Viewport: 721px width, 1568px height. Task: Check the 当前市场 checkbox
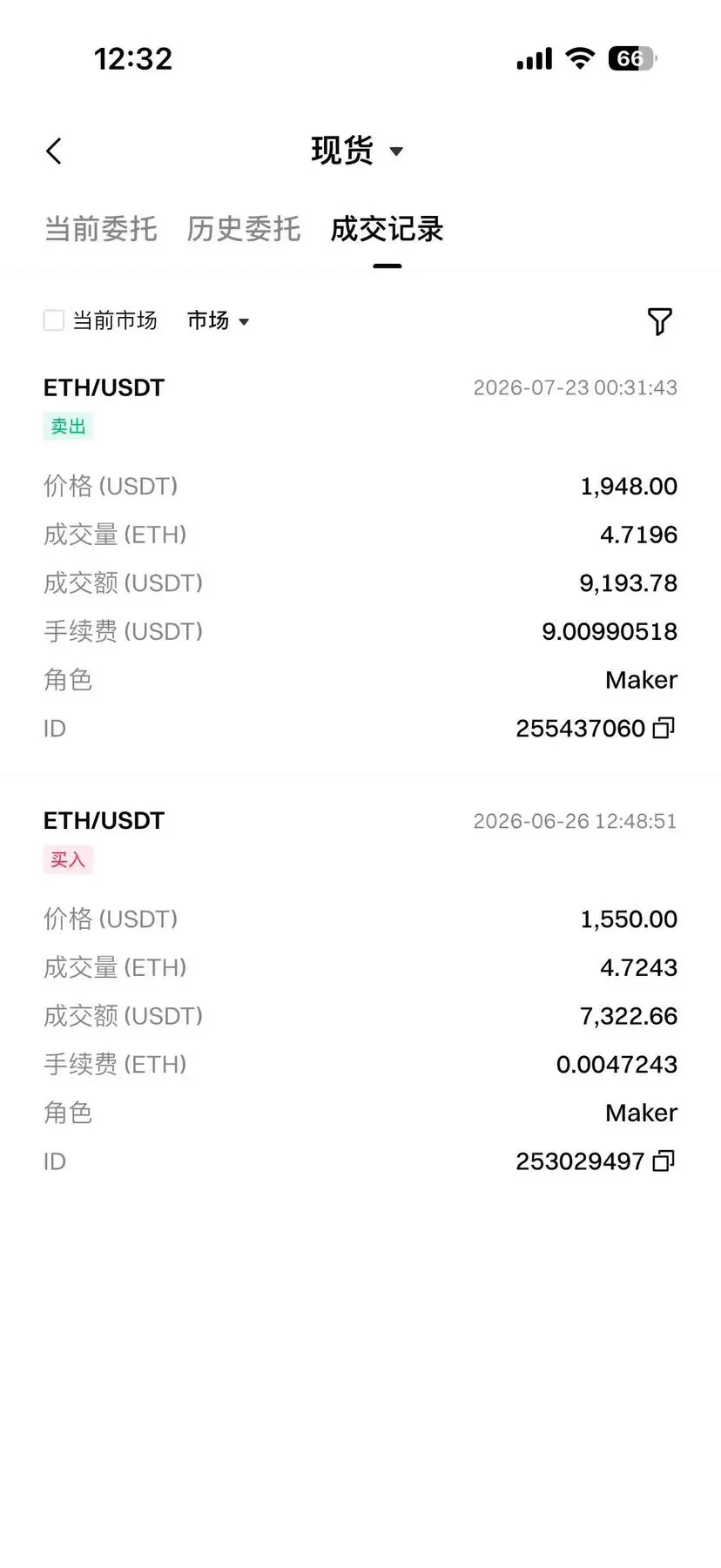[x=54, y=320]
